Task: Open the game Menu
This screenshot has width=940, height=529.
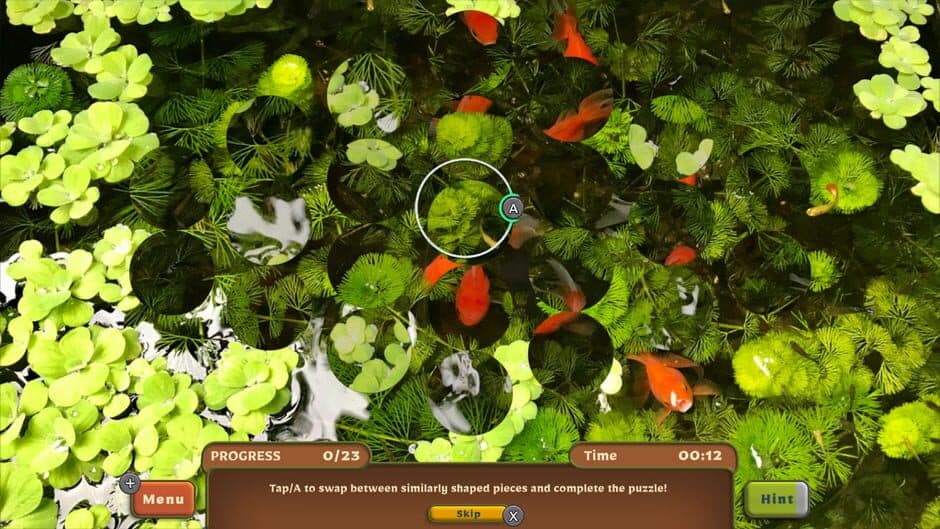Action: 162,498
